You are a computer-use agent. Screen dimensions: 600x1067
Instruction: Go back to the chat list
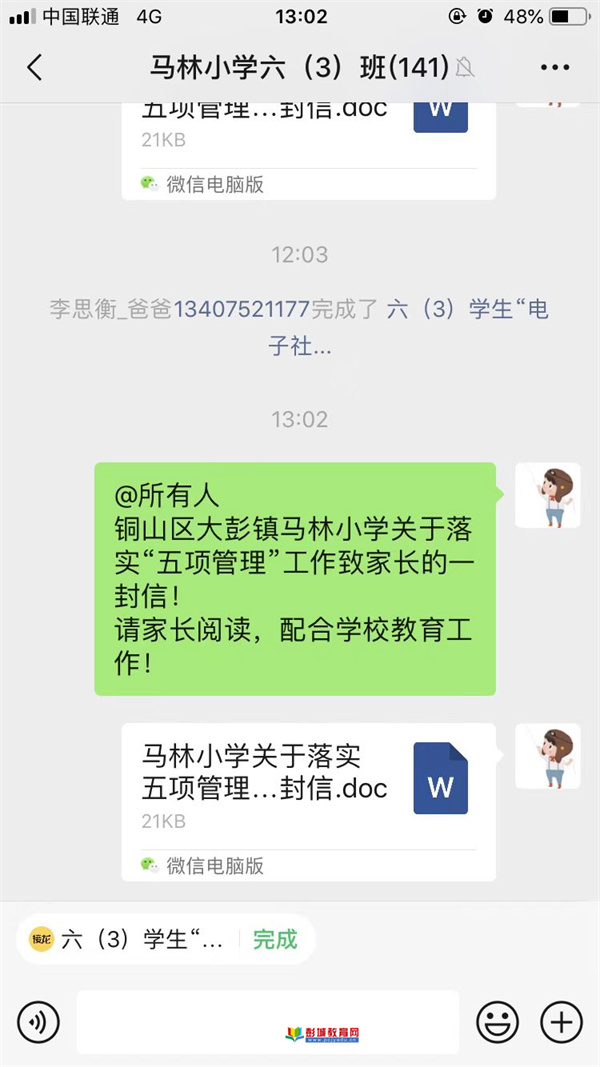point(35,68)
